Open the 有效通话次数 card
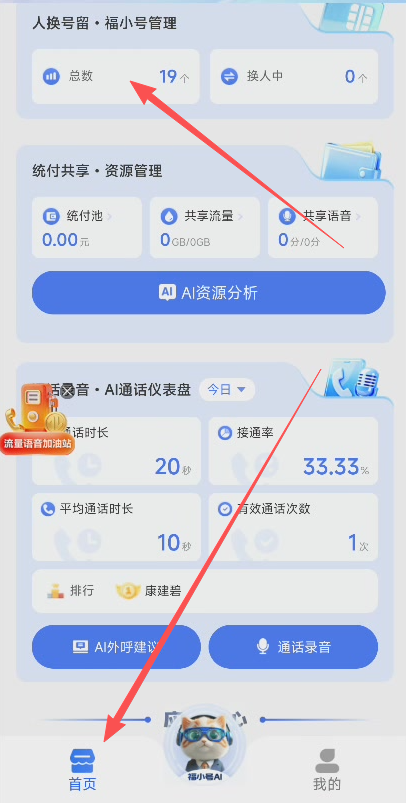This screenshot has width=406, height=803. [x=293, y=527]
